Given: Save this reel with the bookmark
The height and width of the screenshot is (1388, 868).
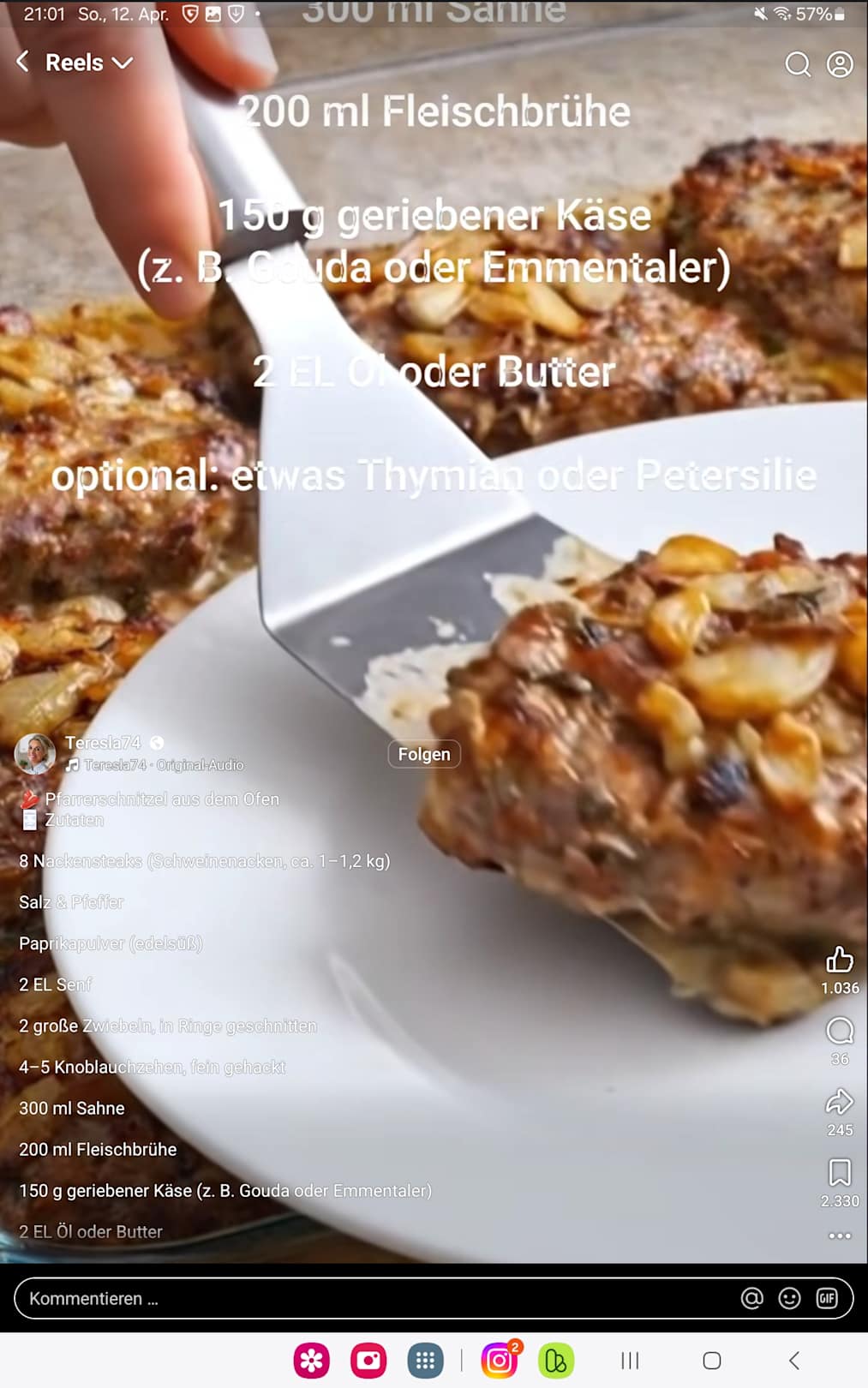Looking at the screenshot, I should coord(840,1172).
